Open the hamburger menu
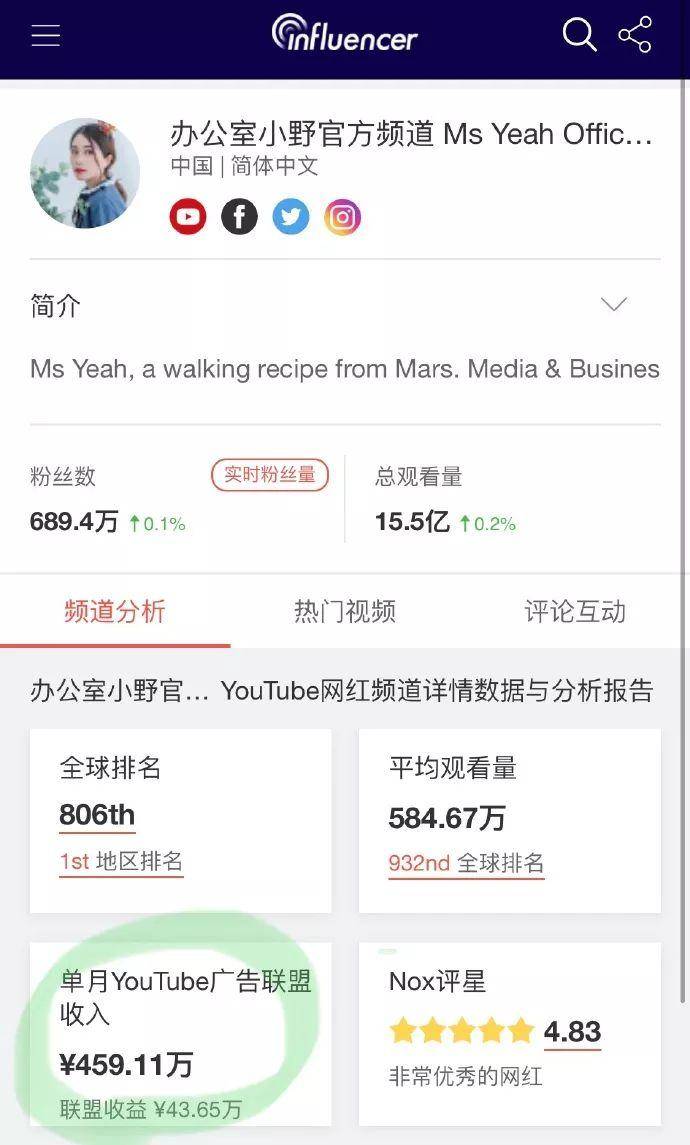The height and width of the screenshot is (1145, 690). pos(46,36)
